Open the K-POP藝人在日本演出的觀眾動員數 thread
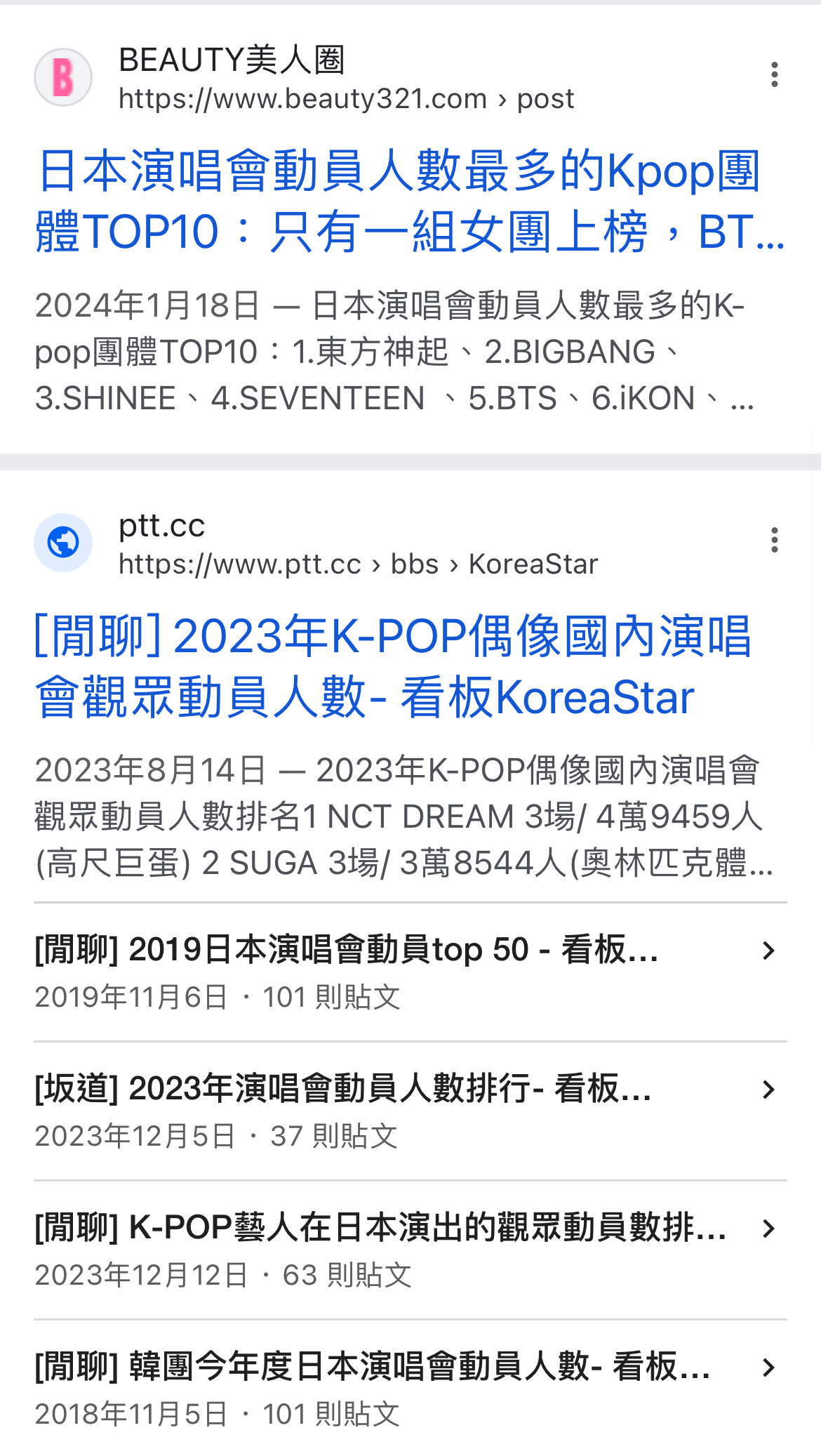 click(410, 1250)
